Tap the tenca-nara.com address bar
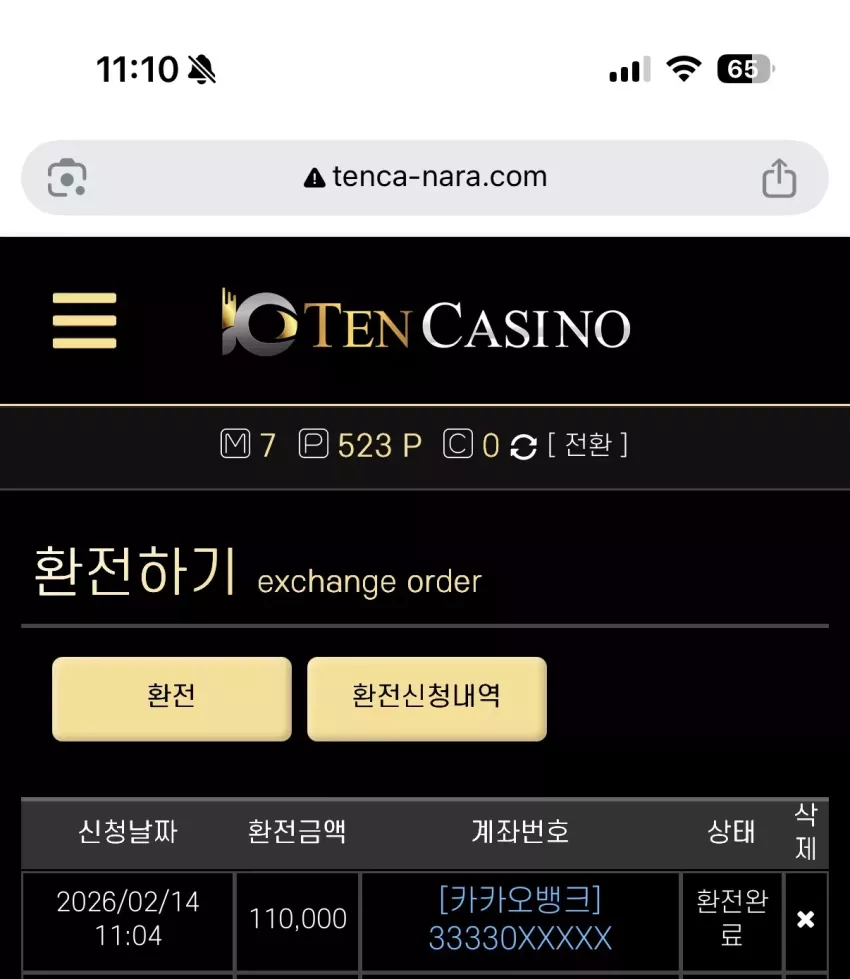 tap(425, 177)
